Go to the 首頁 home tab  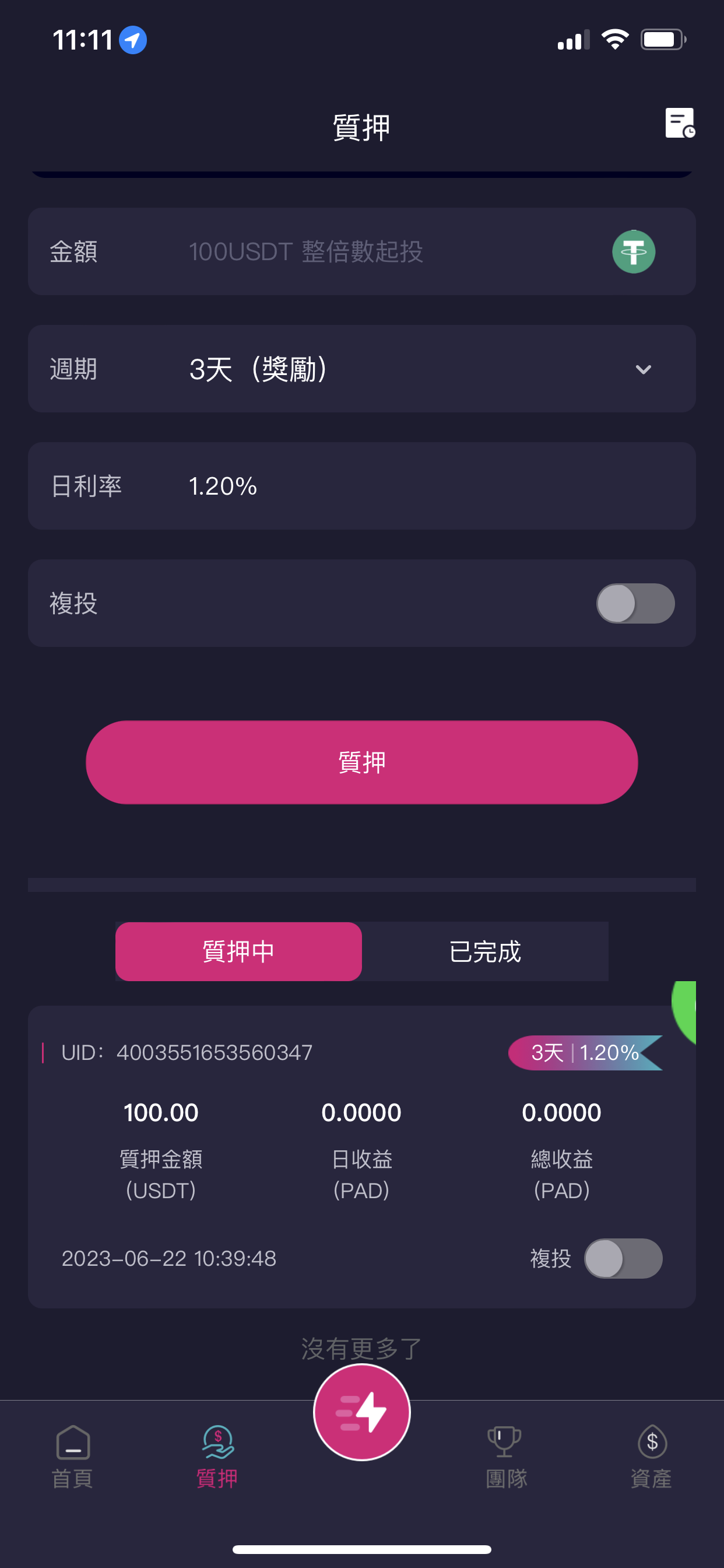click(73, 1456)
